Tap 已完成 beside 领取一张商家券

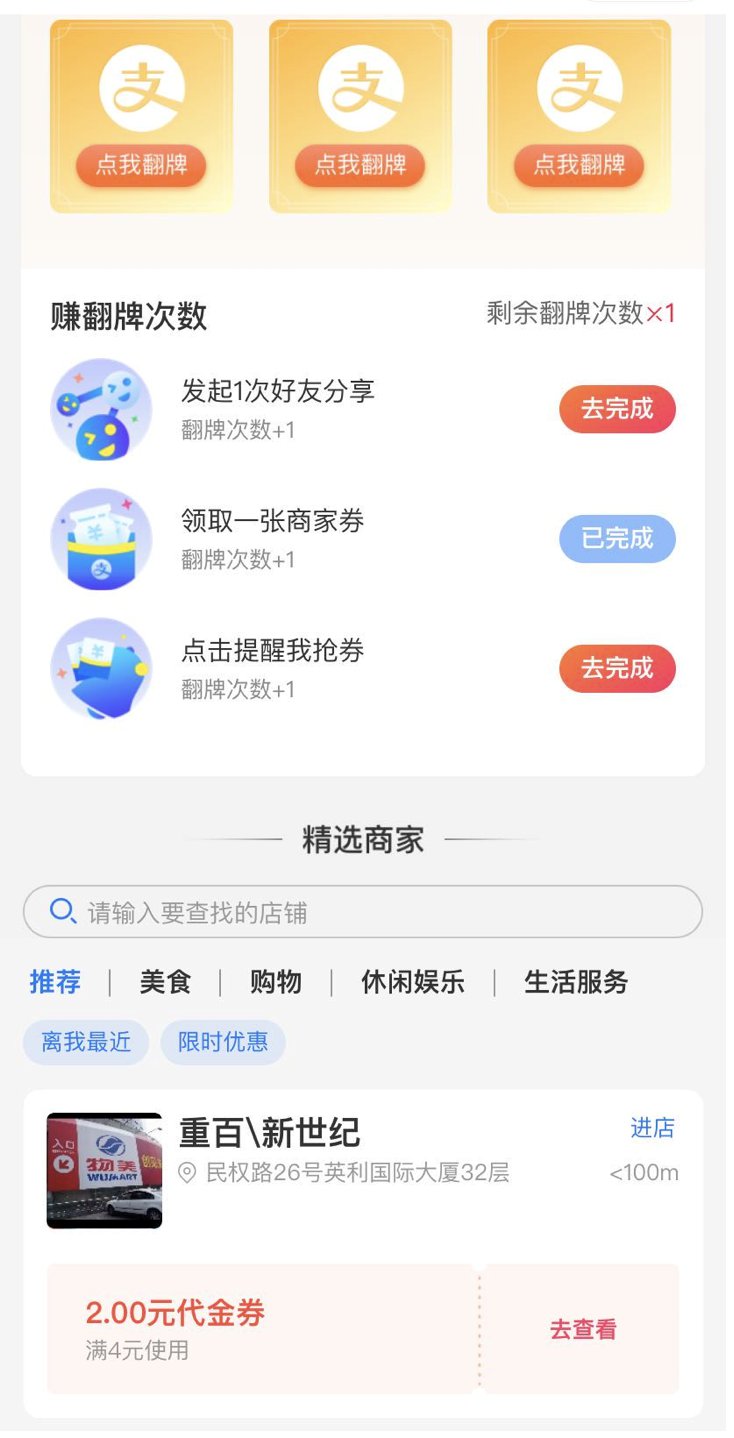click(617, 539)
